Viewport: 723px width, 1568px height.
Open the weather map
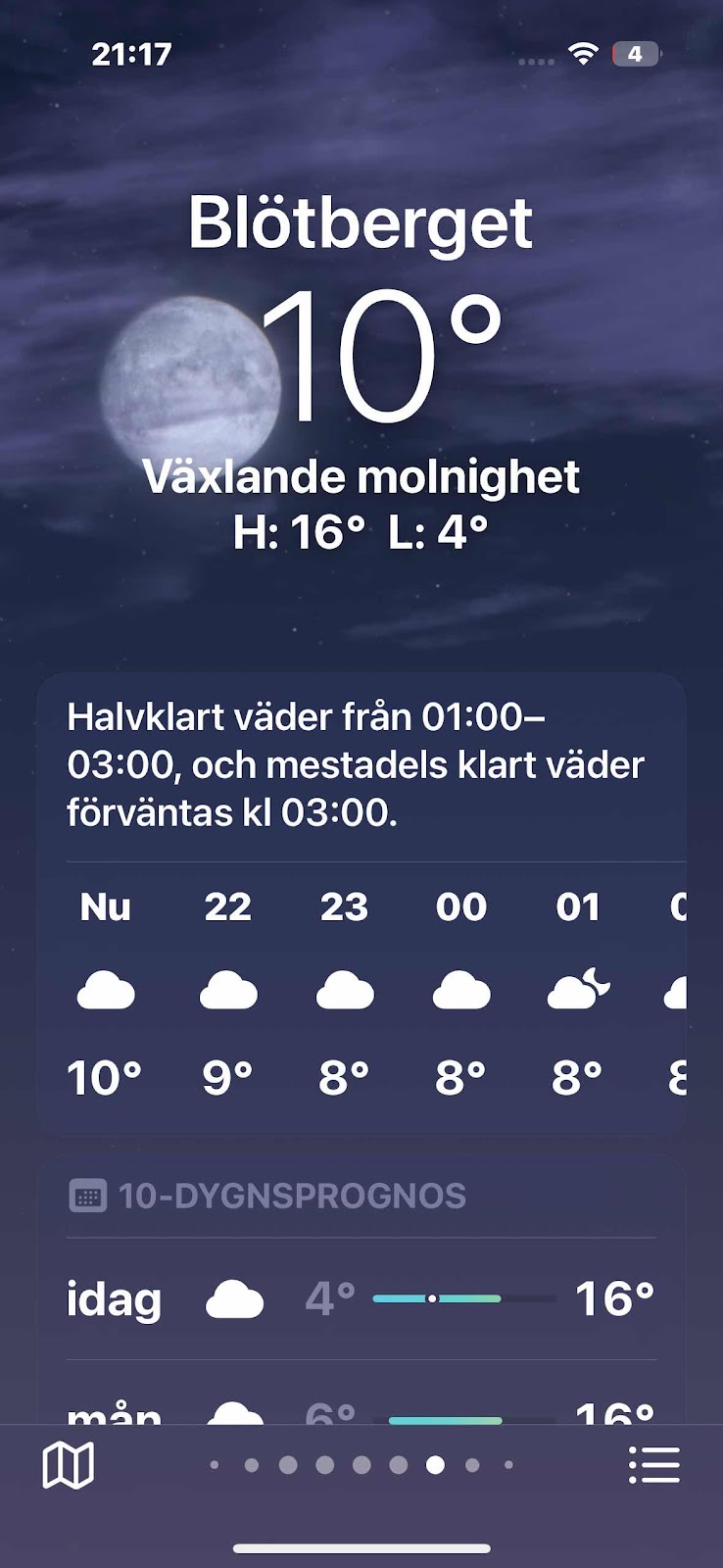pyautogui.click(x=69, y=1466)
